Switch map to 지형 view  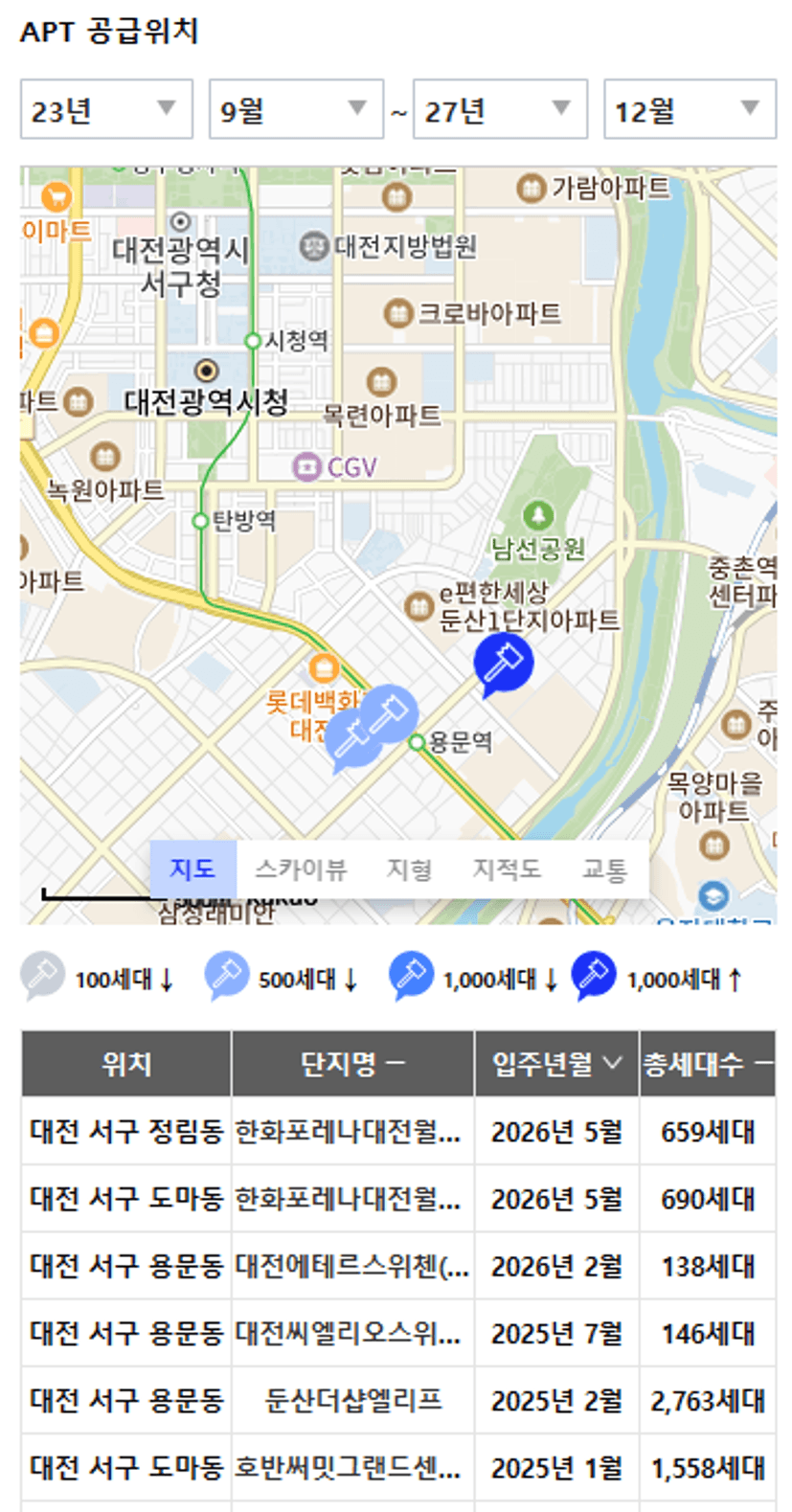pyautogui.click(x=409, y=869)
